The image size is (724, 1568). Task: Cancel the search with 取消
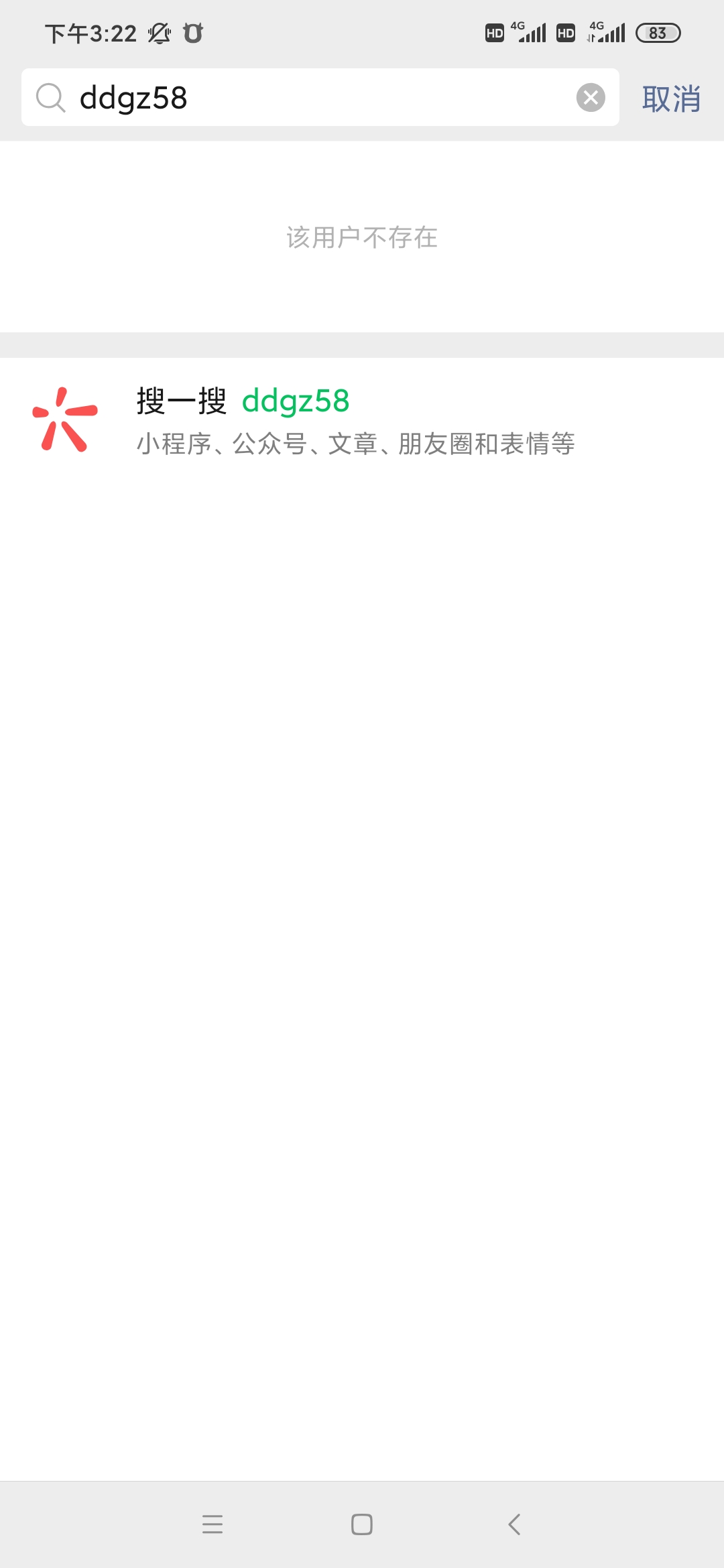point(671,99)
